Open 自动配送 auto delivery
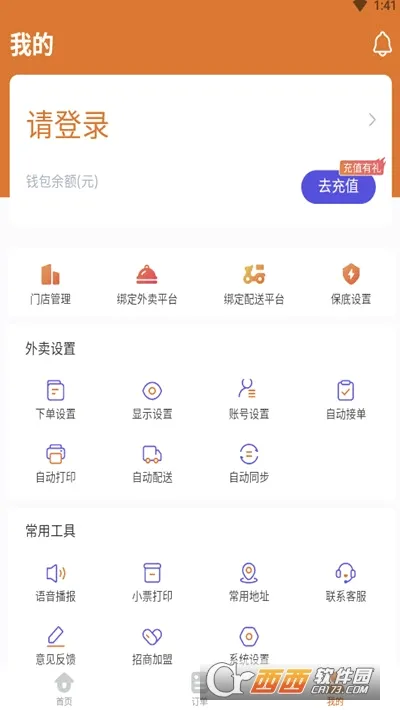This screenshot has width=400, height=710. pos(152,463)
